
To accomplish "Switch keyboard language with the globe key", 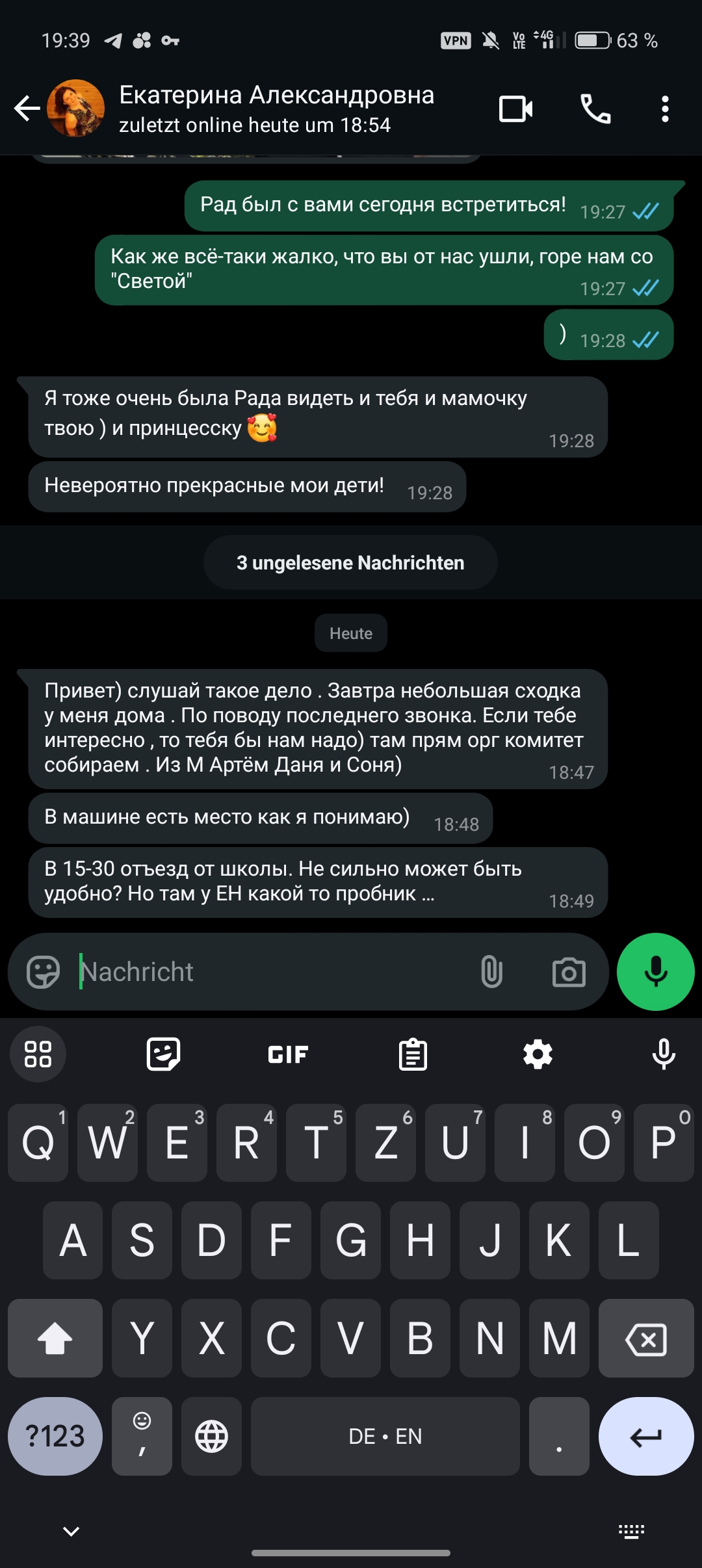I will tap(211, 1436).
